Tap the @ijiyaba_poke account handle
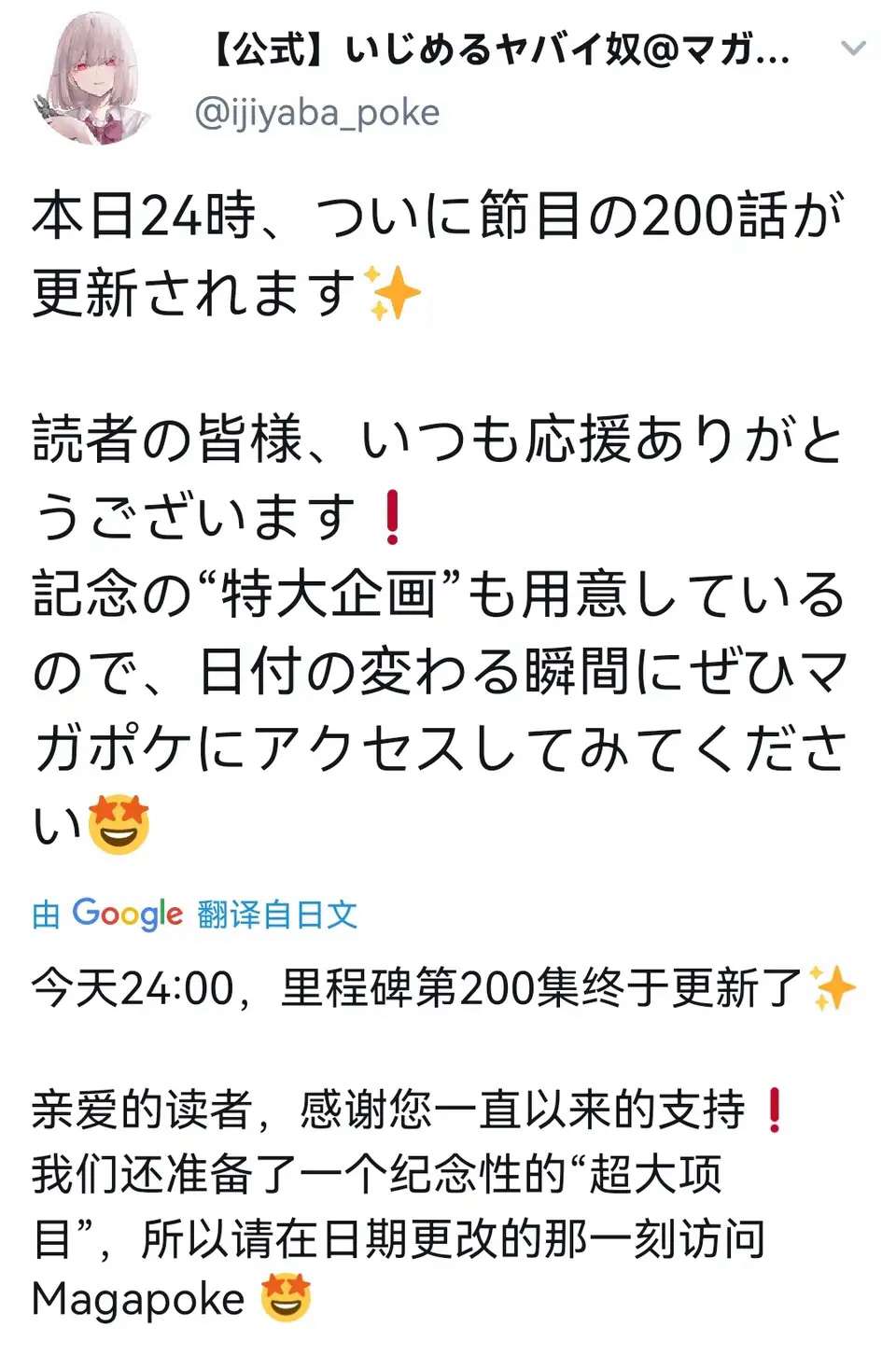896x1355 pixels. click(x=317, y=114)
